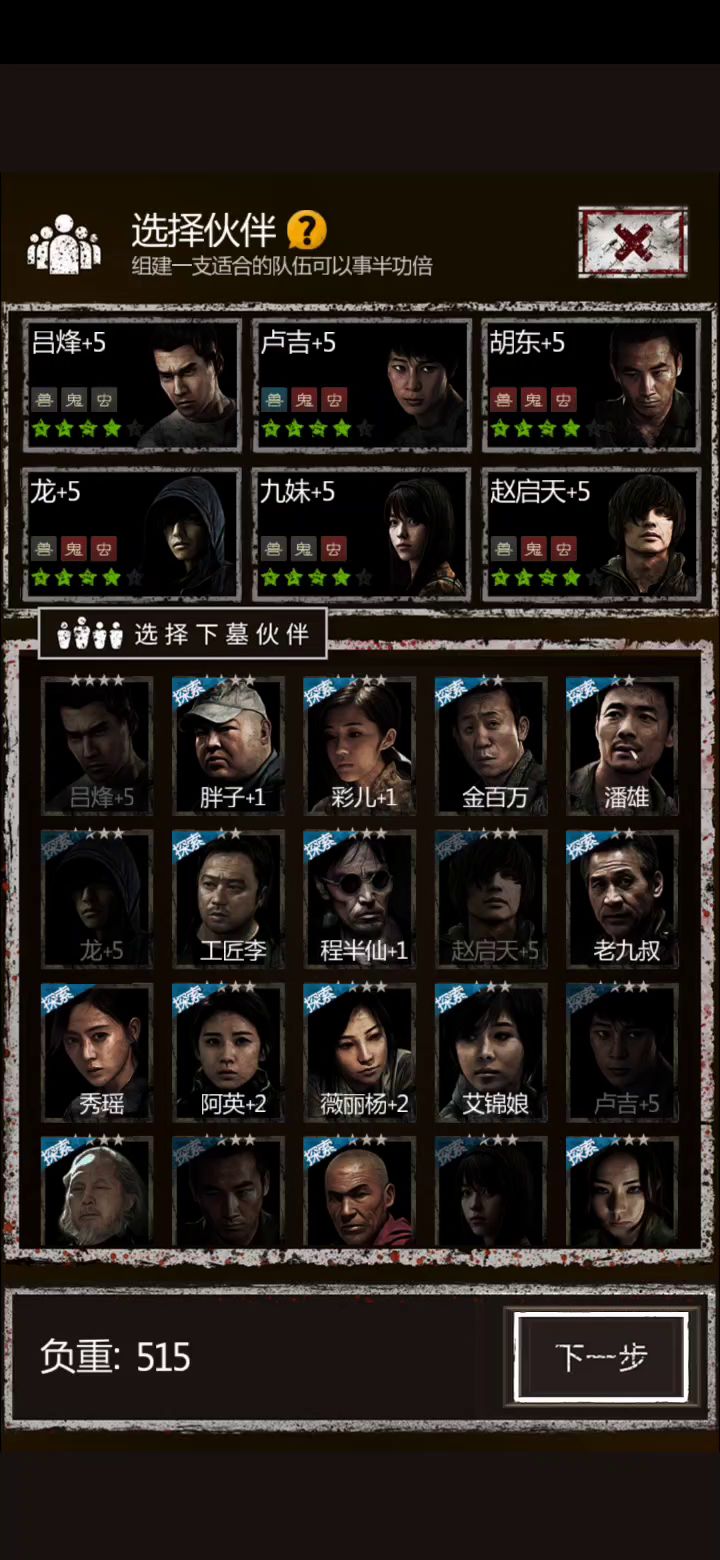
Task: Choose partner 阿英+2
Action: pyautogui.click(x=229, y=1052)
